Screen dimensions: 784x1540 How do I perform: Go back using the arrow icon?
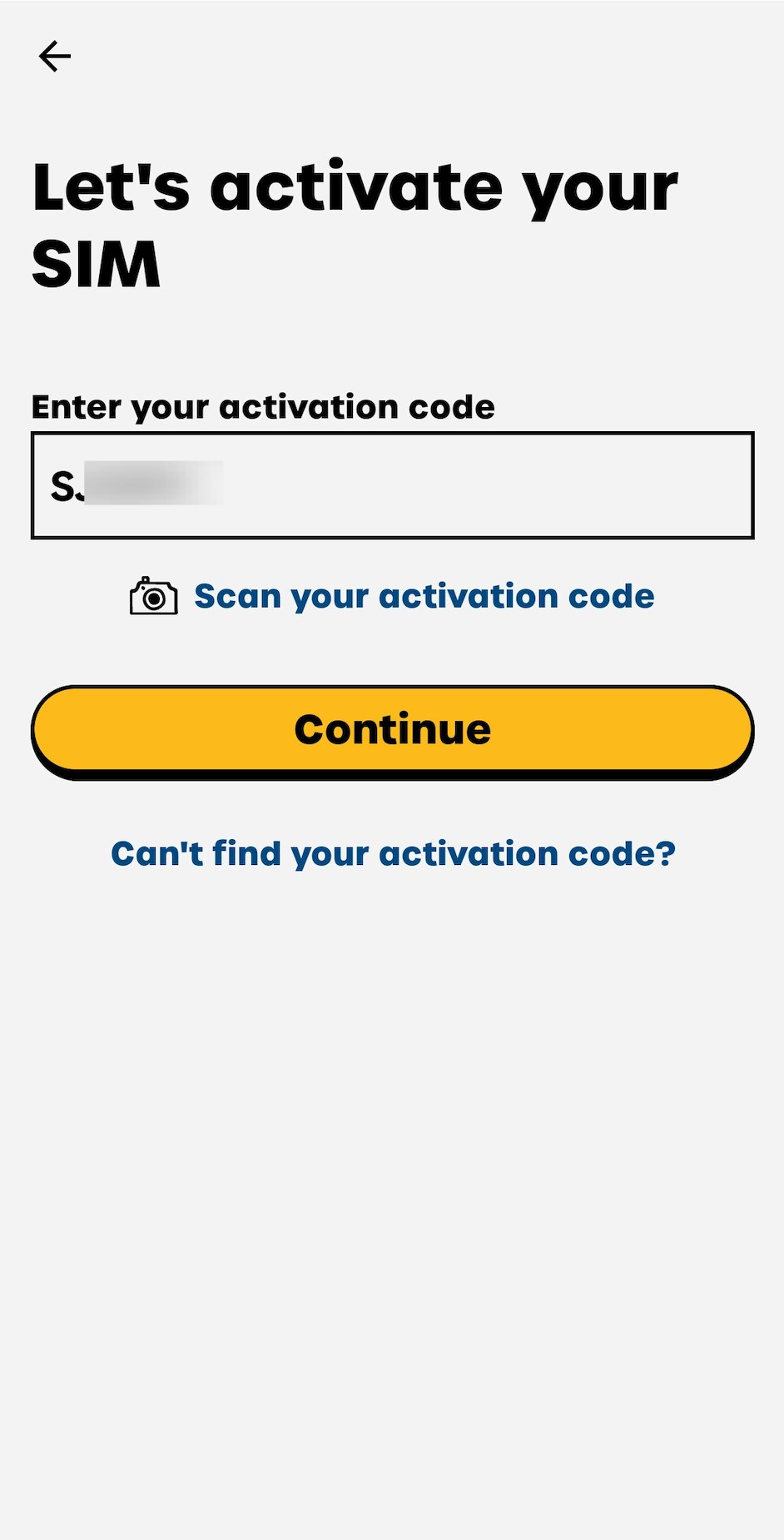(55, 57)
